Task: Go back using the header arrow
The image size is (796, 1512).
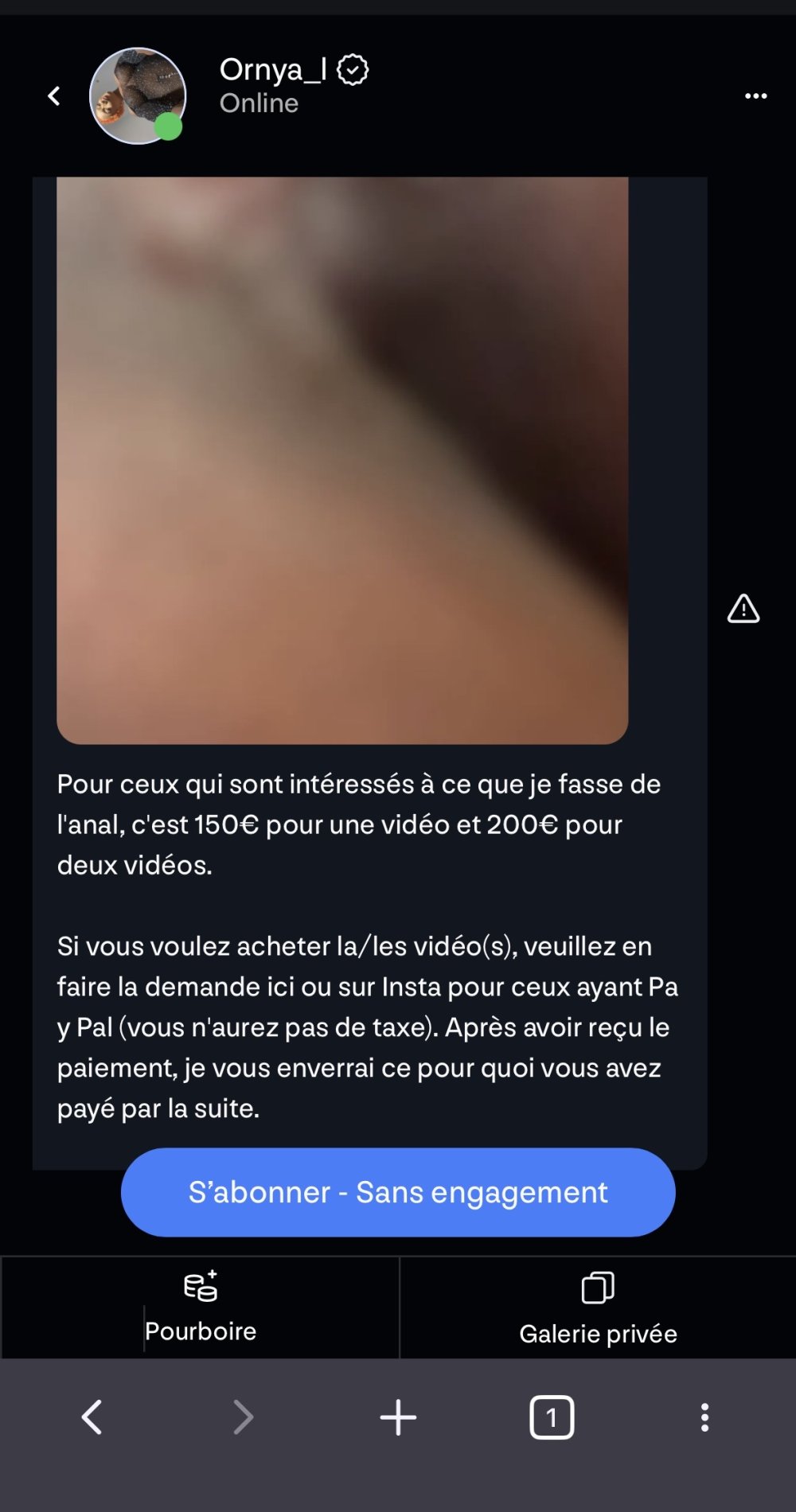Action: click(x=54, y=96)
